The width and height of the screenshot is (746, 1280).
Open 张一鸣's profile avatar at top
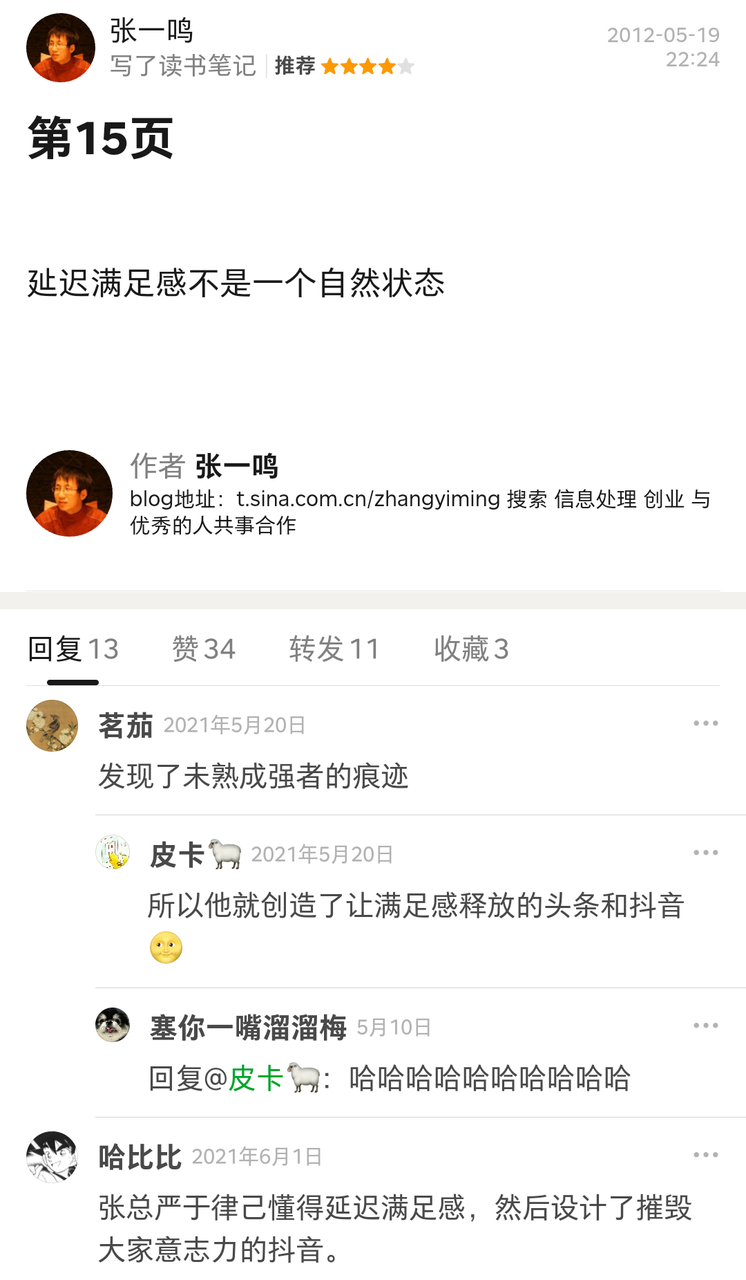coord(60,47)
